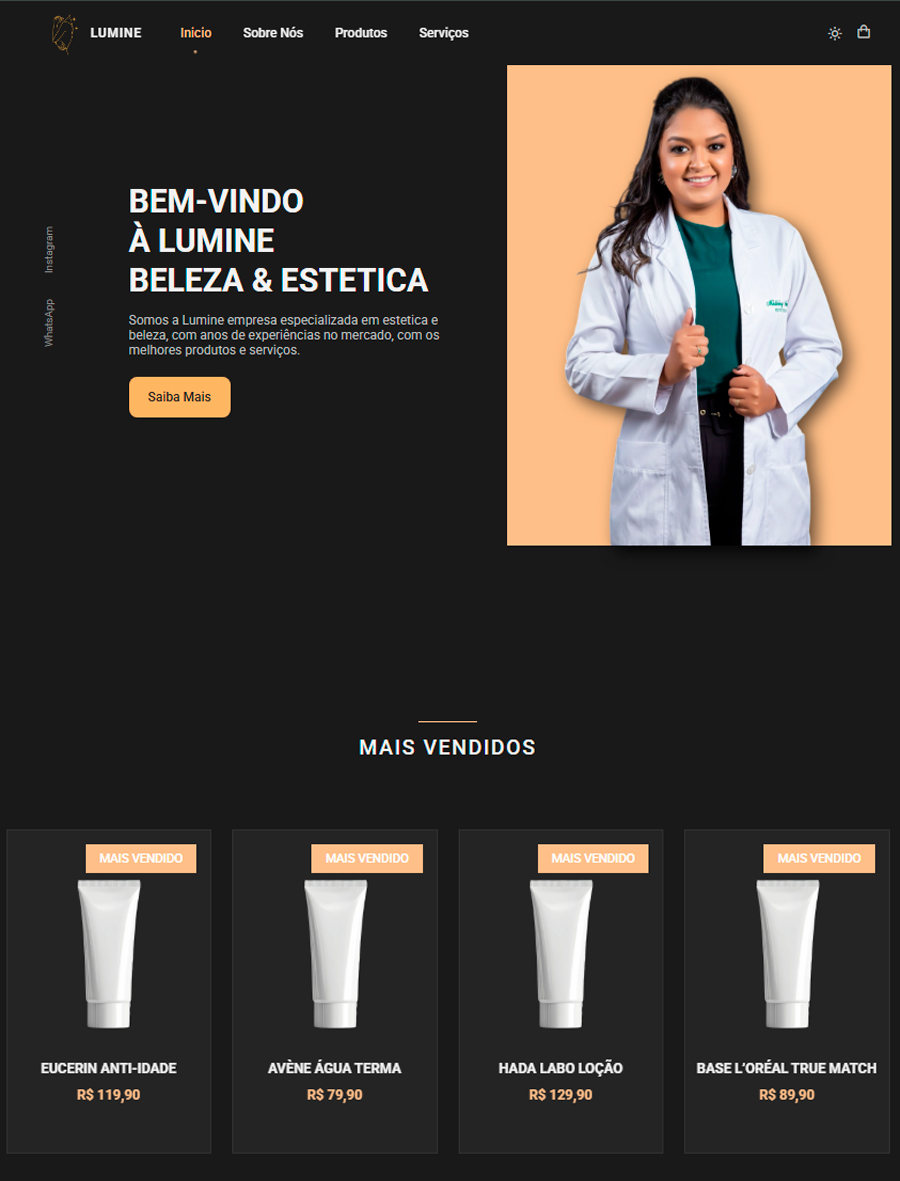Open the shopping bag icon
The height and width of the screenshot is (1181, 900).
864,32
